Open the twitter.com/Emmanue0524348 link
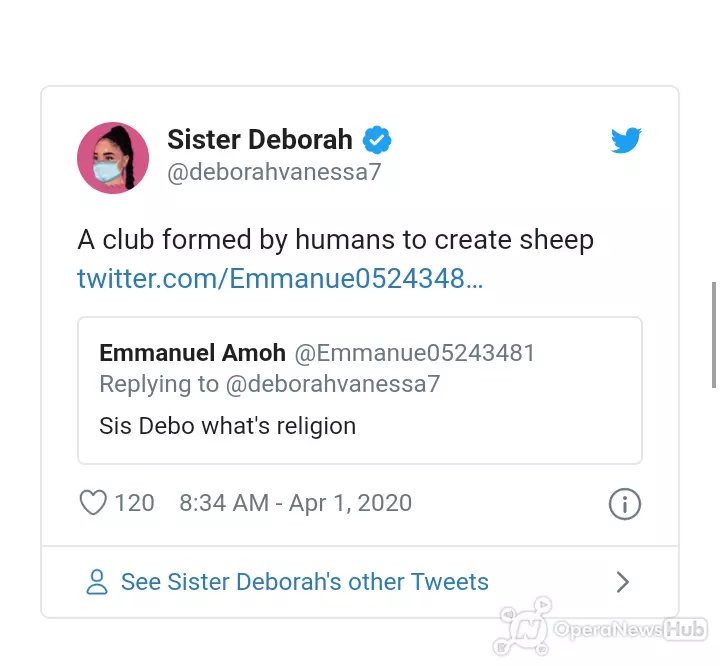720x666 pixels. click(x=280, y=279)
